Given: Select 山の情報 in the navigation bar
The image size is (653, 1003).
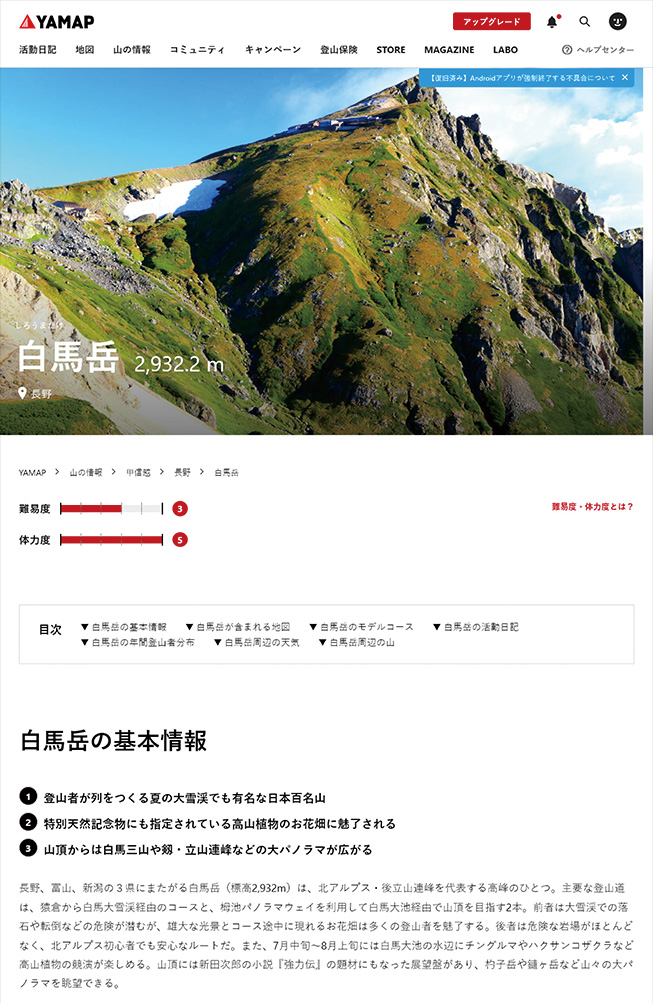Looking at the screenshot, I should 132,49.
